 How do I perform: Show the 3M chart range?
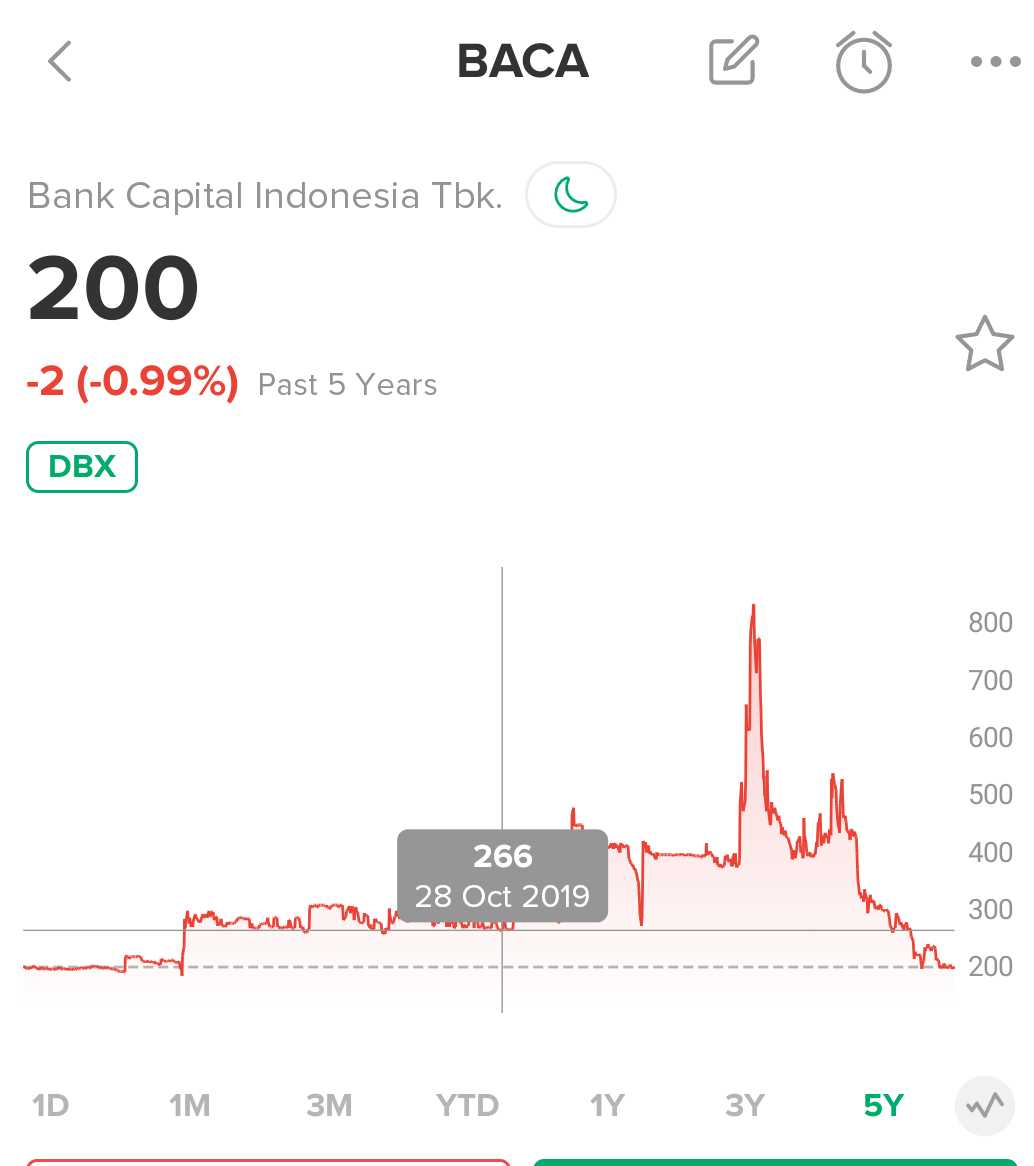[329, 1105]
